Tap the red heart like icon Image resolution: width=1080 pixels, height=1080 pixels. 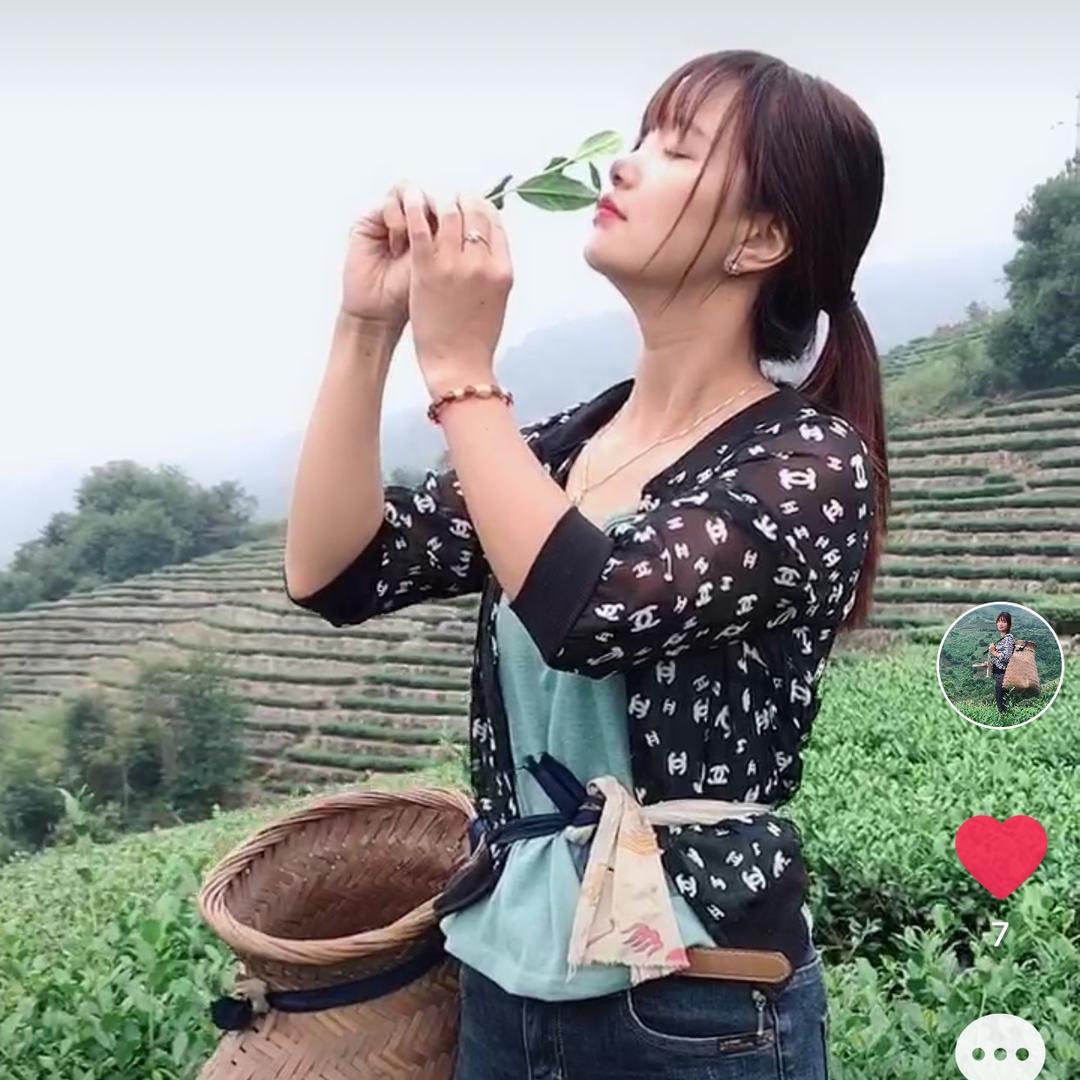pyautogui.click(x=1000, y=855)
